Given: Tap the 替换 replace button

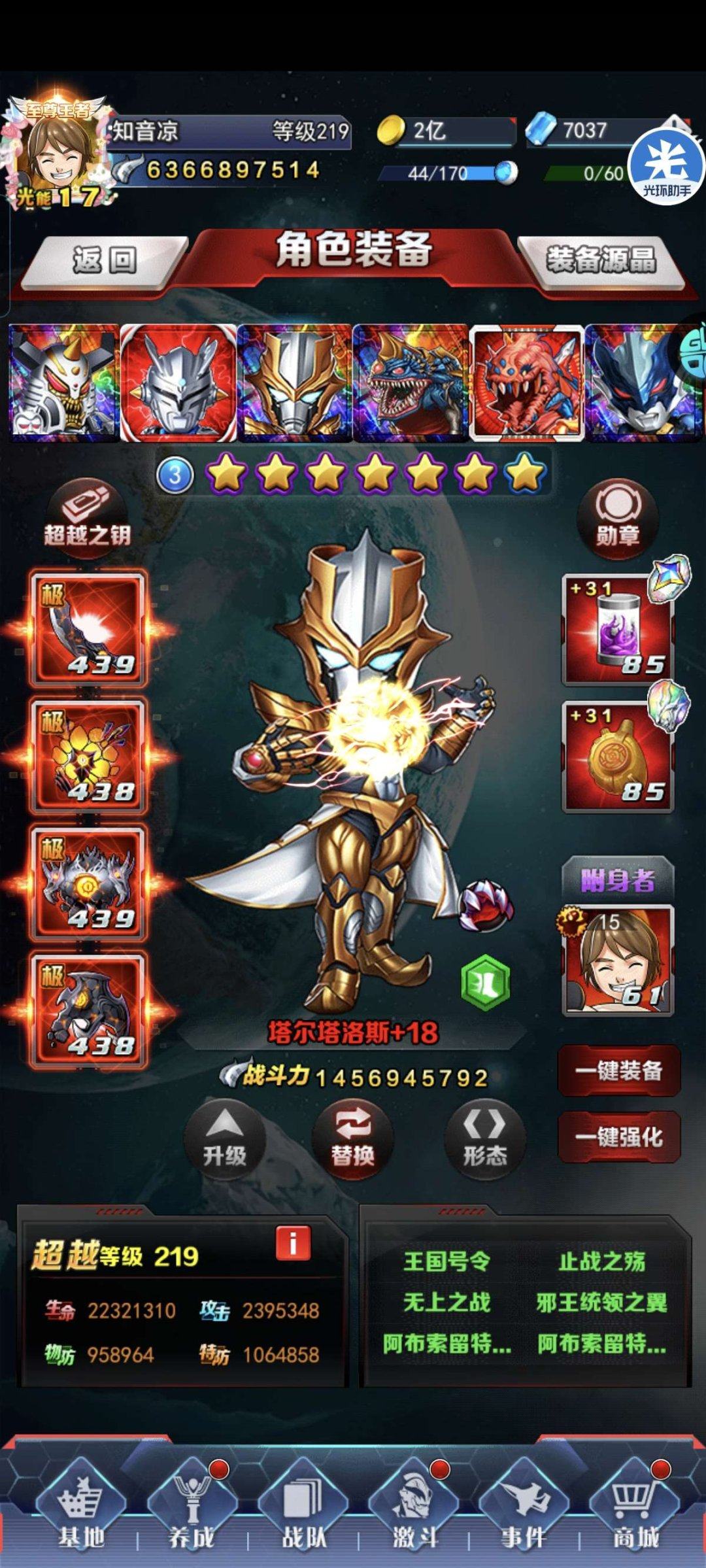Looking at the screenshot, I should click(353, 1139).
